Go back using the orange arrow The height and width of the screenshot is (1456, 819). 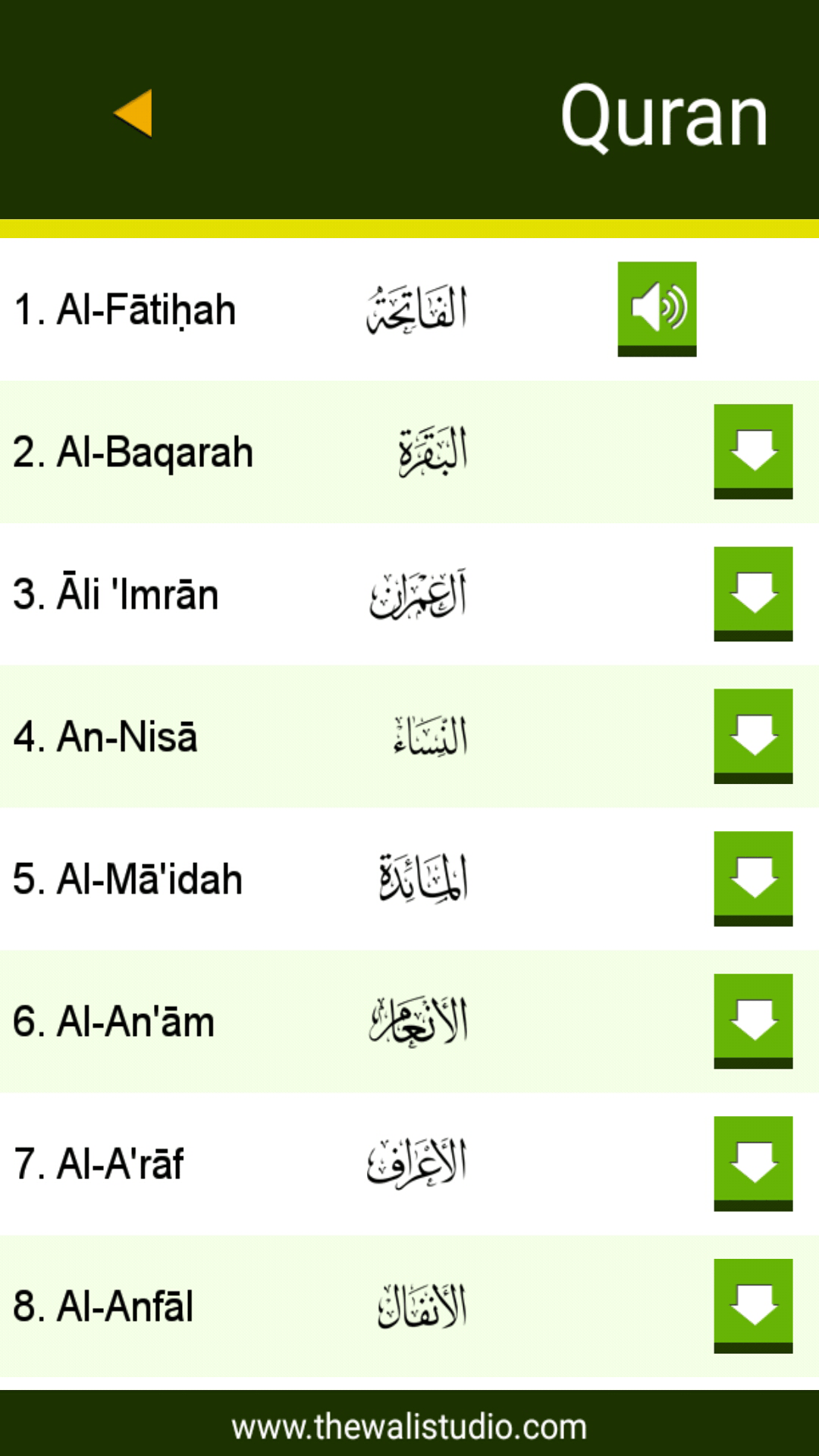[133, 114]
